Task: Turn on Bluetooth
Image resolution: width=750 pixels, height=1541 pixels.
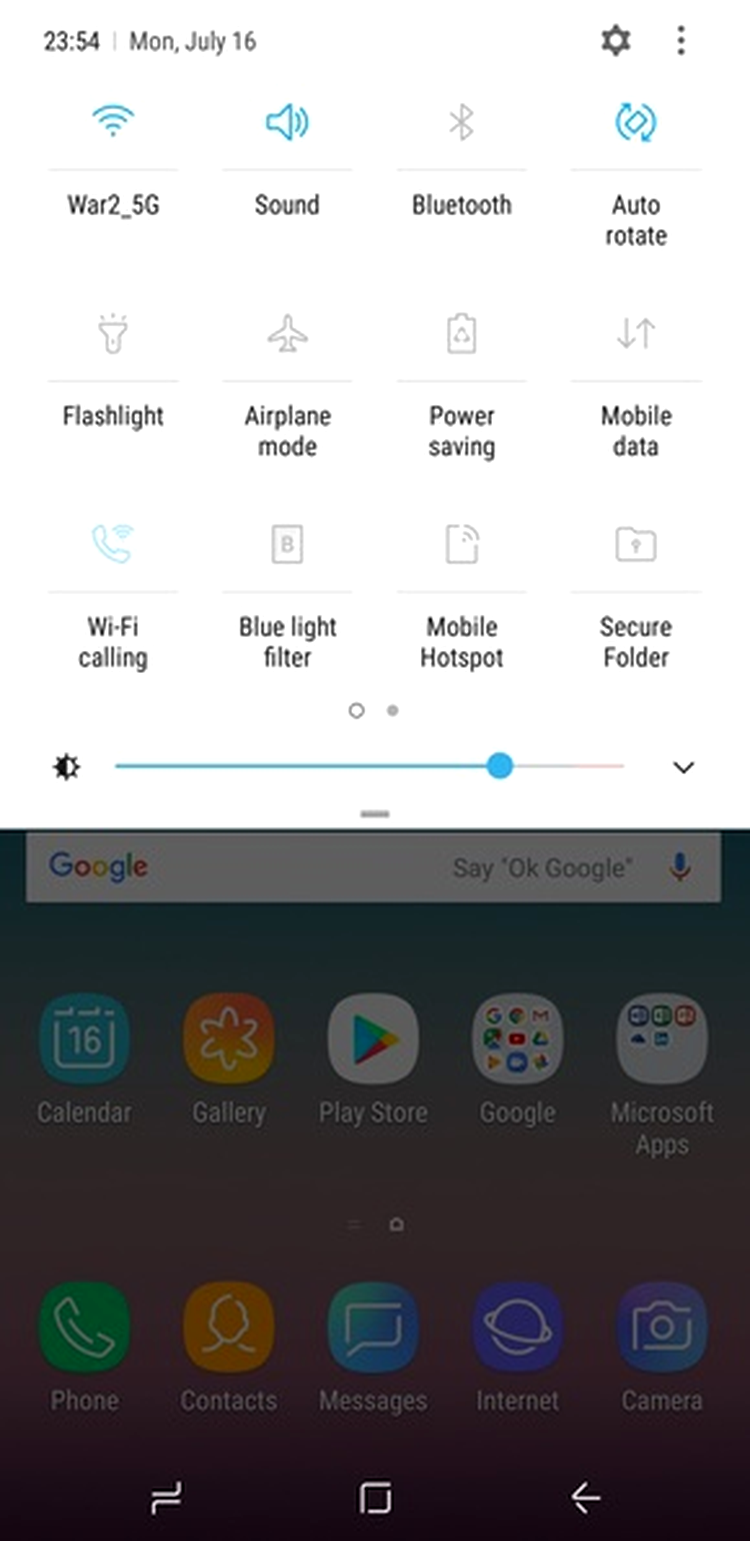Action: pos(461,123)
